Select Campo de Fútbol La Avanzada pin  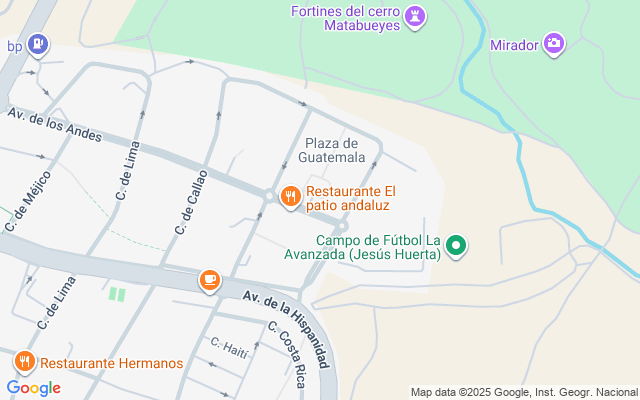(456, 245)
